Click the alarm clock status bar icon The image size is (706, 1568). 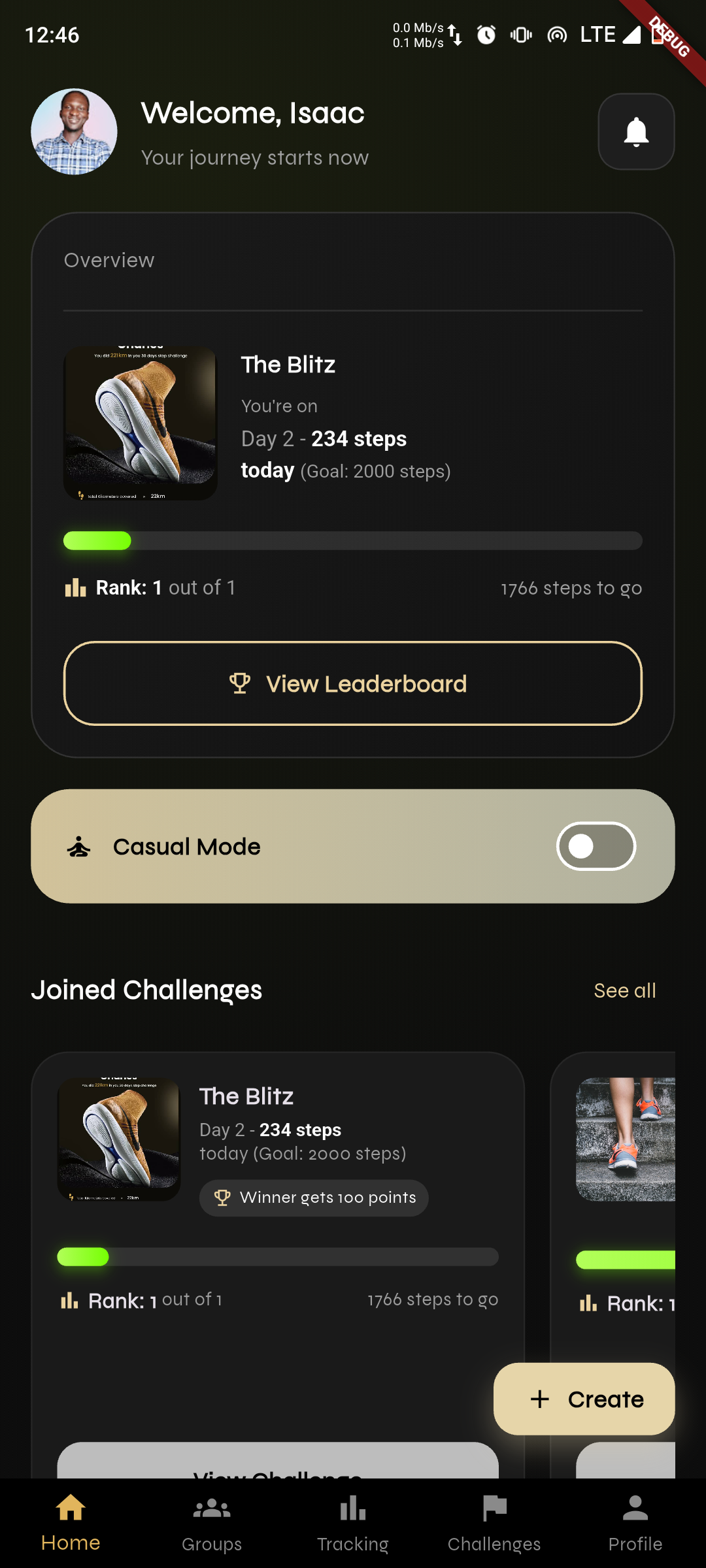(x=485, y=34)
